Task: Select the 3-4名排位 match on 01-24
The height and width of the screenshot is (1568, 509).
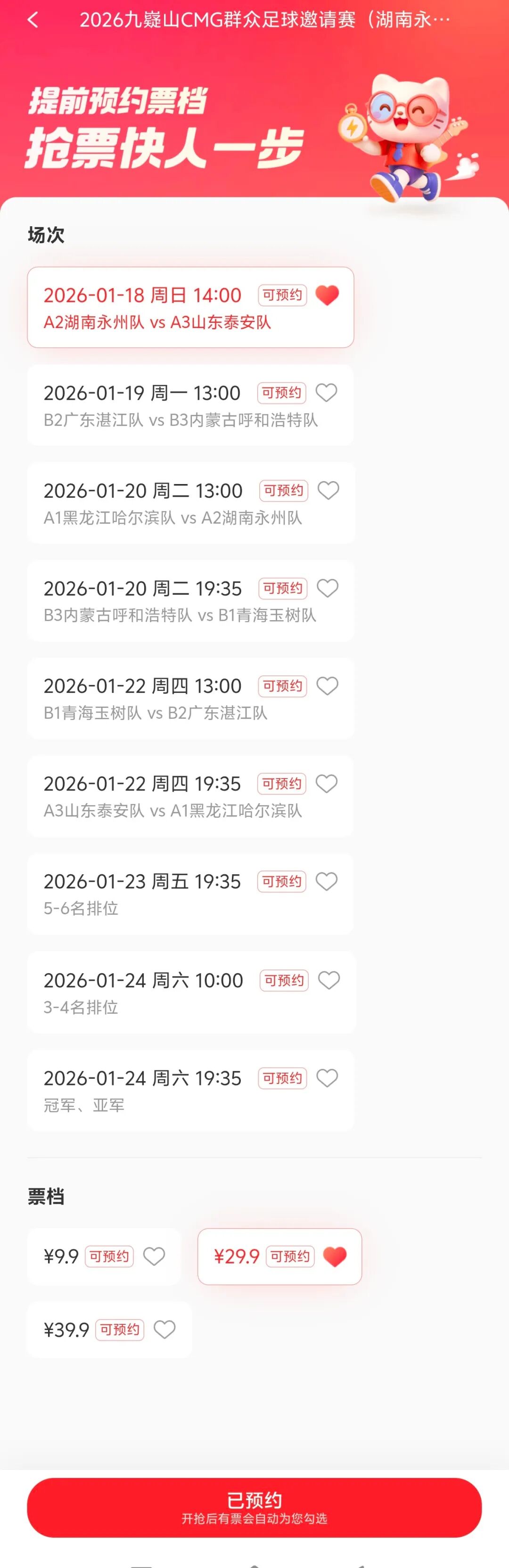Action: (x=190, y=993)
